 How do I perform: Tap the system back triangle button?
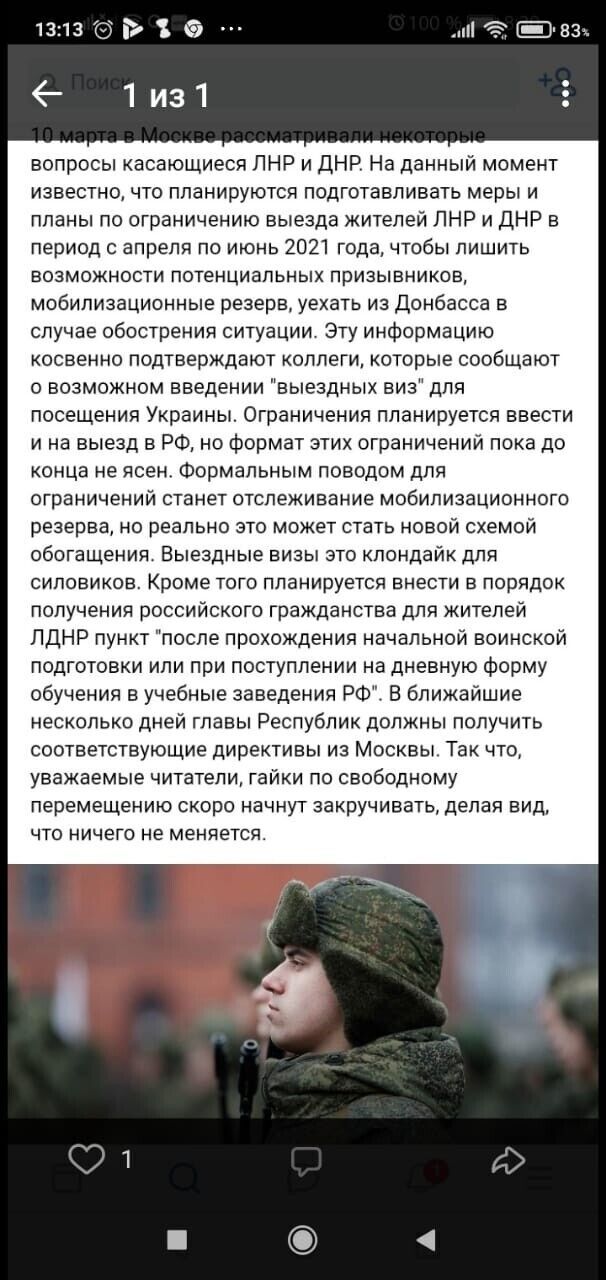[426, 1240]
